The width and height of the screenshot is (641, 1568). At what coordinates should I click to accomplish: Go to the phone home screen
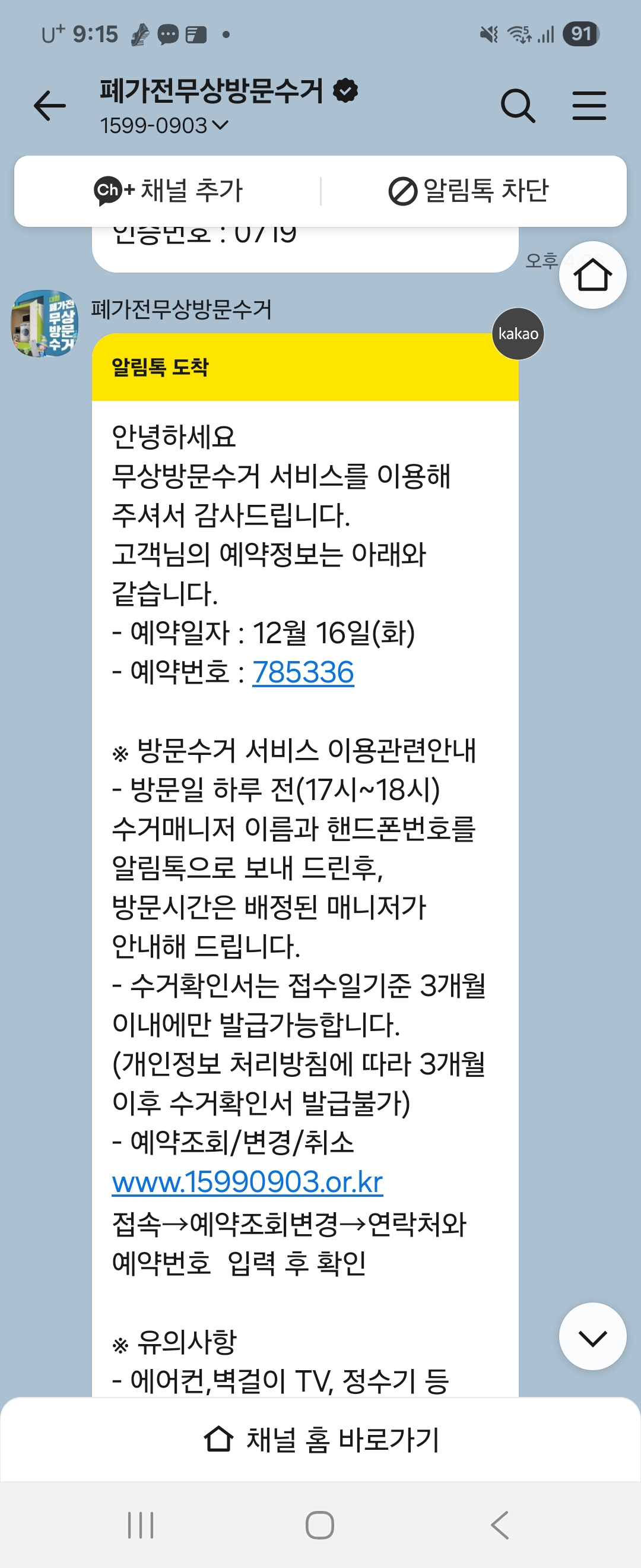coord(320,1525)
